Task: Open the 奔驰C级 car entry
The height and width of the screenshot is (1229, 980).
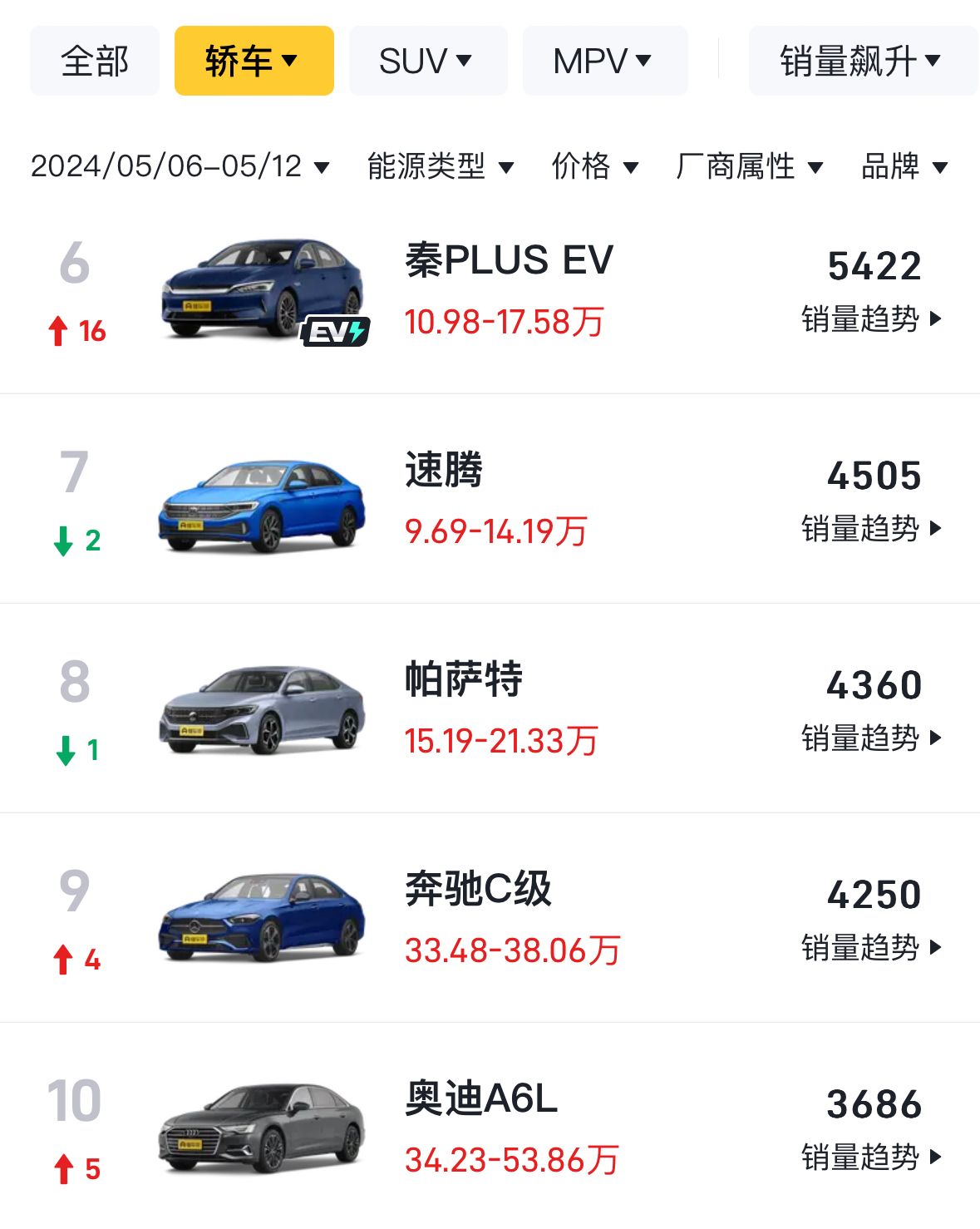Action: (x=478, y=889)
